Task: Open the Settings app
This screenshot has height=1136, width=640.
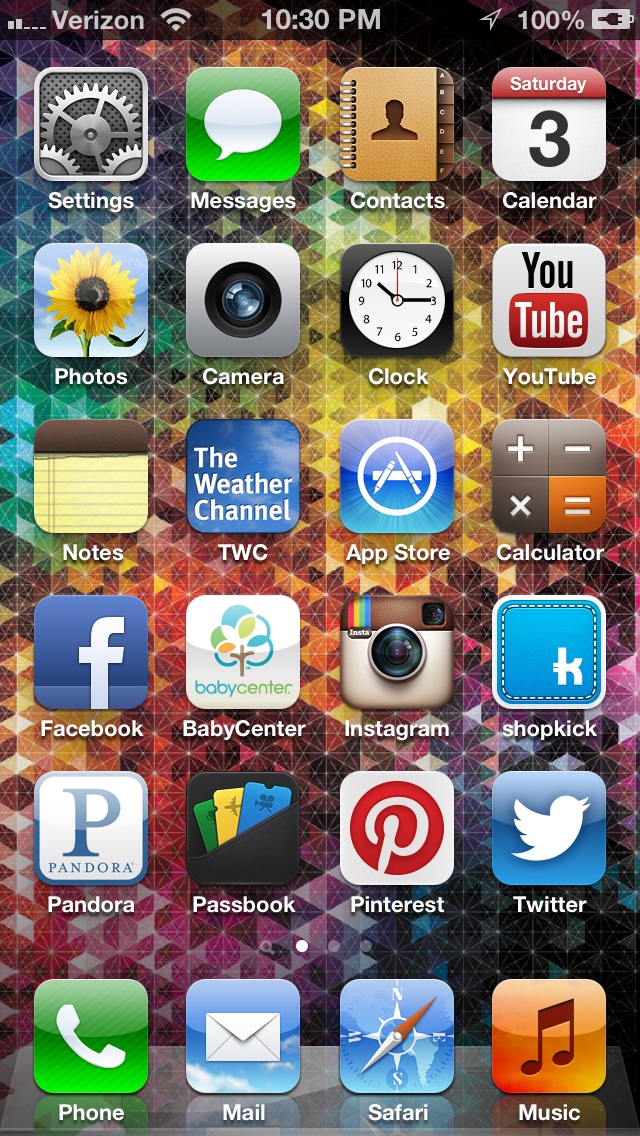Action: point(91,124)
